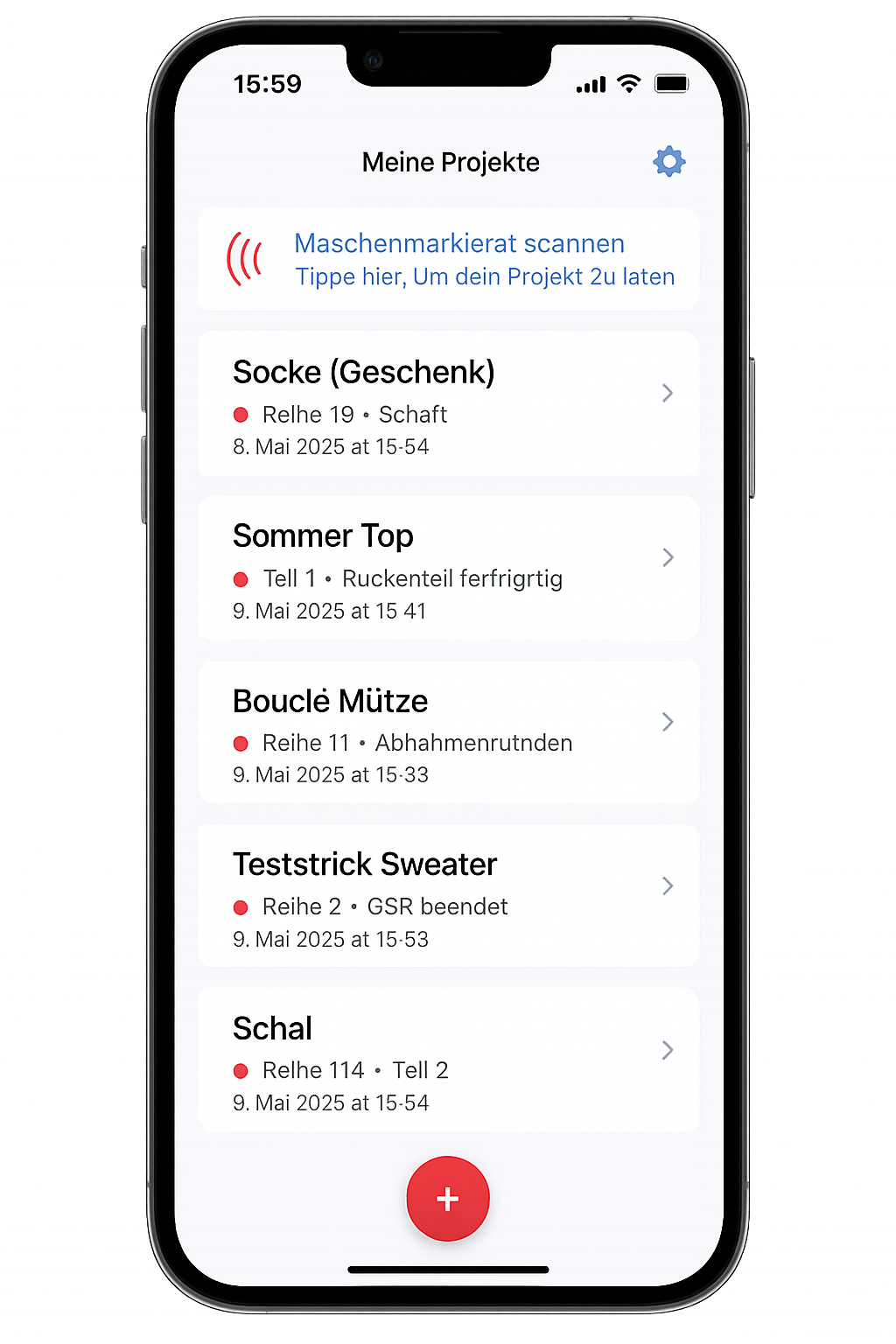Open the Sommer Top project
896x1344 pixels.
(x=448, y=569)
